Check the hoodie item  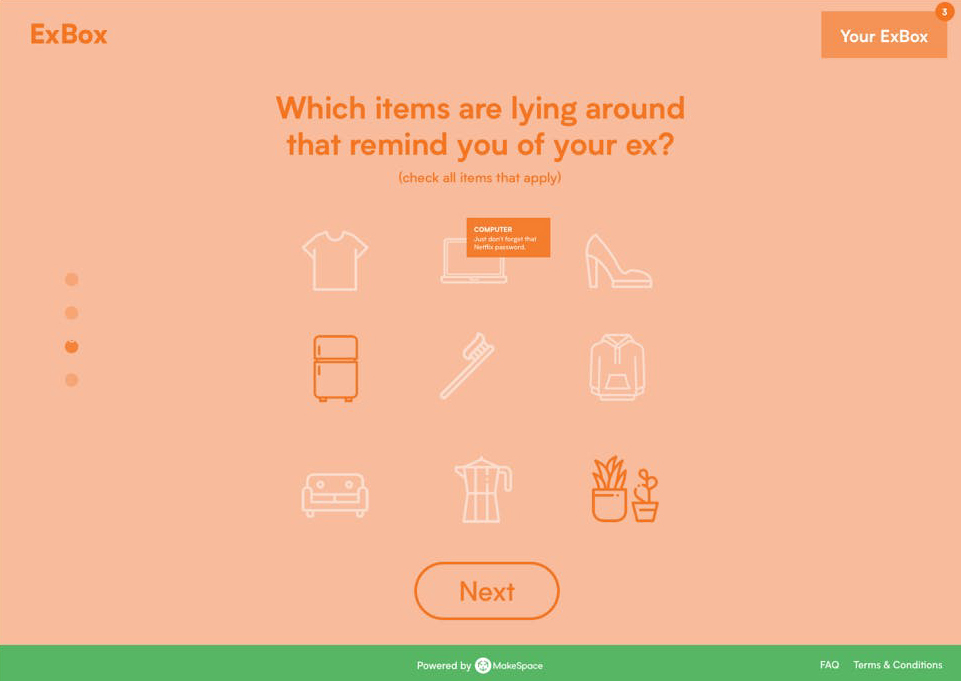(617, 367)
